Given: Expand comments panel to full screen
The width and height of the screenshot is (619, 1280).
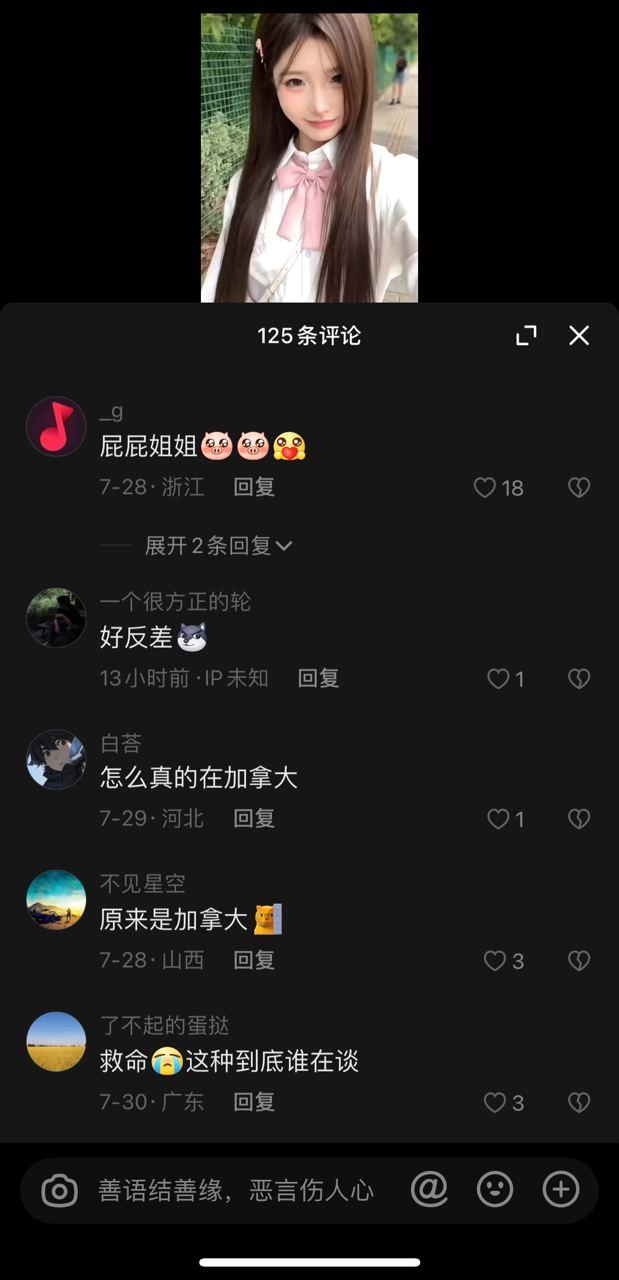Looking at the screenshot, I should pyautogui.click(x=526, y=336).
